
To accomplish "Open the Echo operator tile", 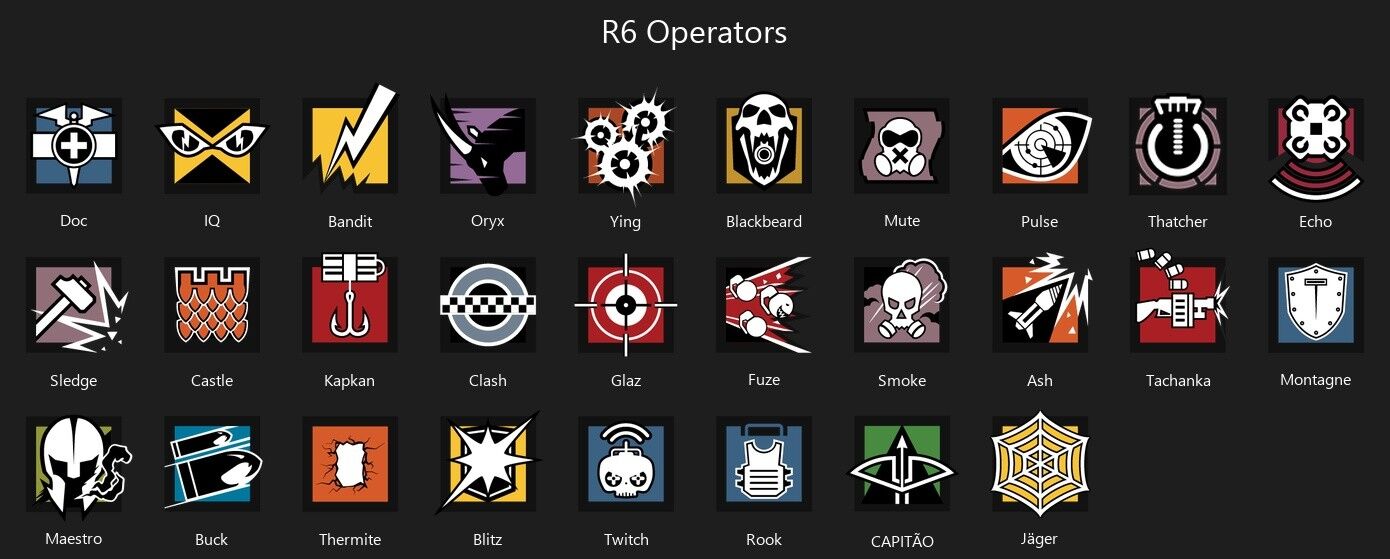I will tap(1316, 146).
